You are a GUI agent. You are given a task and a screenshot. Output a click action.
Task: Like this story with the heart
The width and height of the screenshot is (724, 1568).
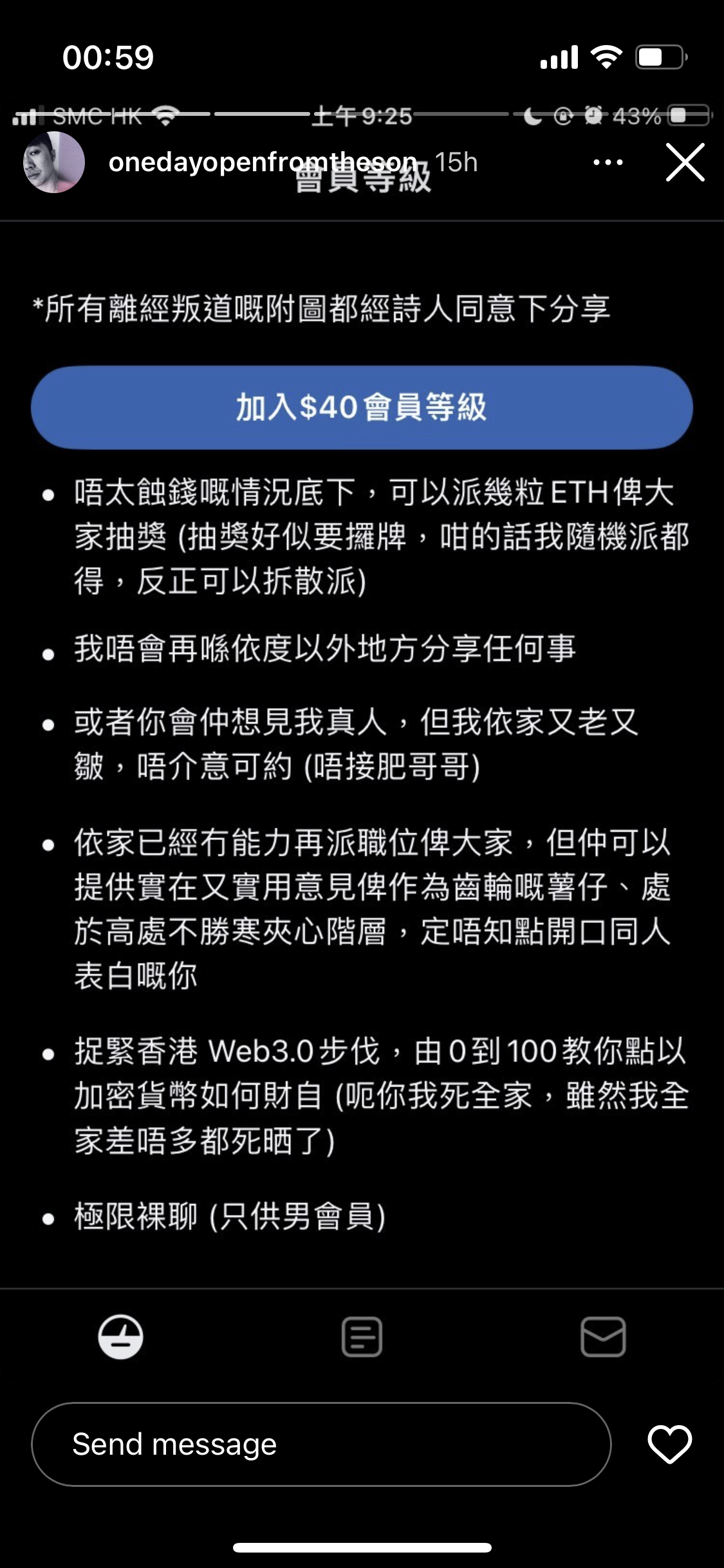tap(669, 1444)
